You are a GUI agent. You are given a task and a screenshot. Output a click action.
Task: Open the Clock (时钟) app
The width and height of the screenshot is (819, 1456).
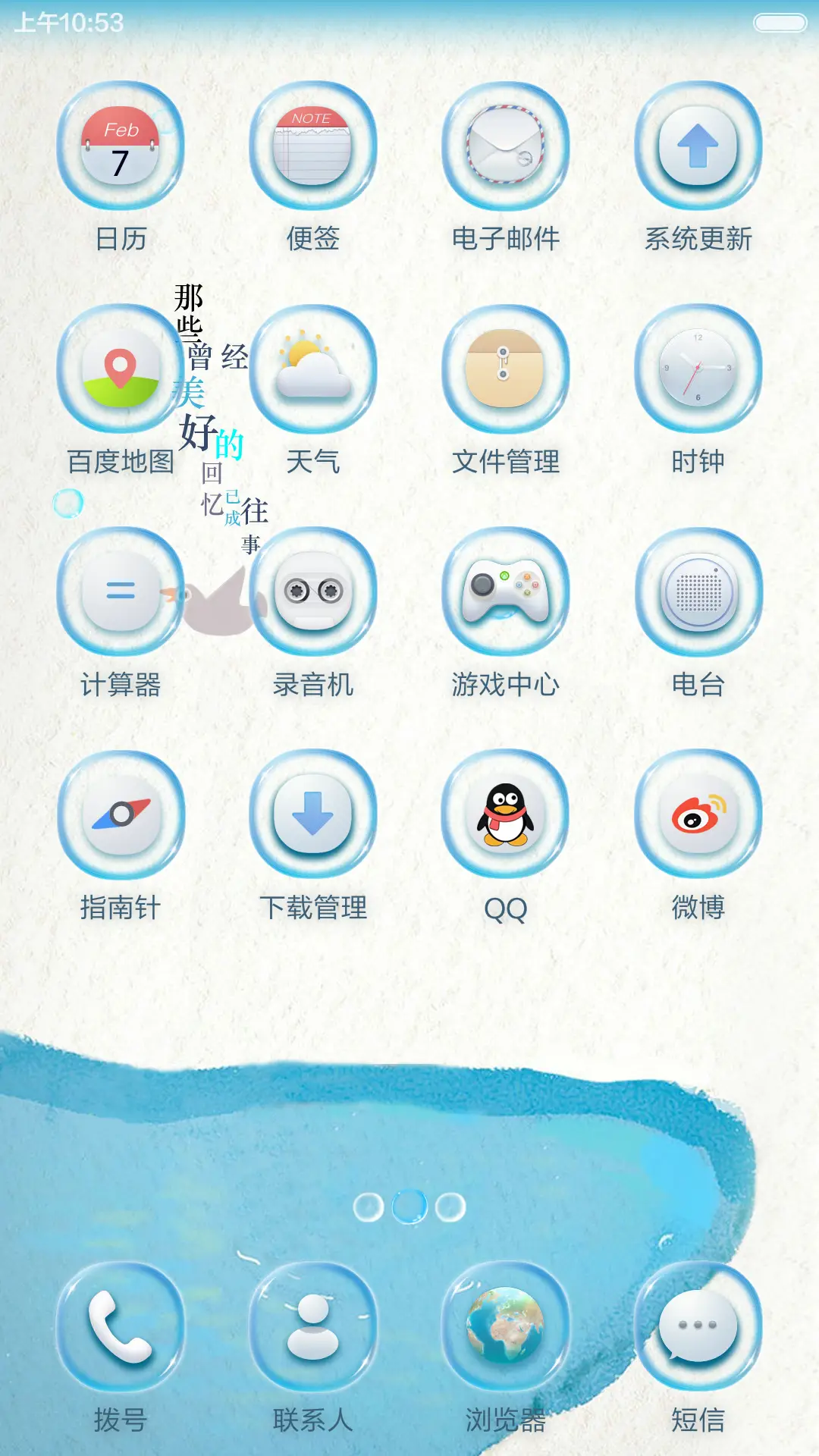click(x=698, y=372)
